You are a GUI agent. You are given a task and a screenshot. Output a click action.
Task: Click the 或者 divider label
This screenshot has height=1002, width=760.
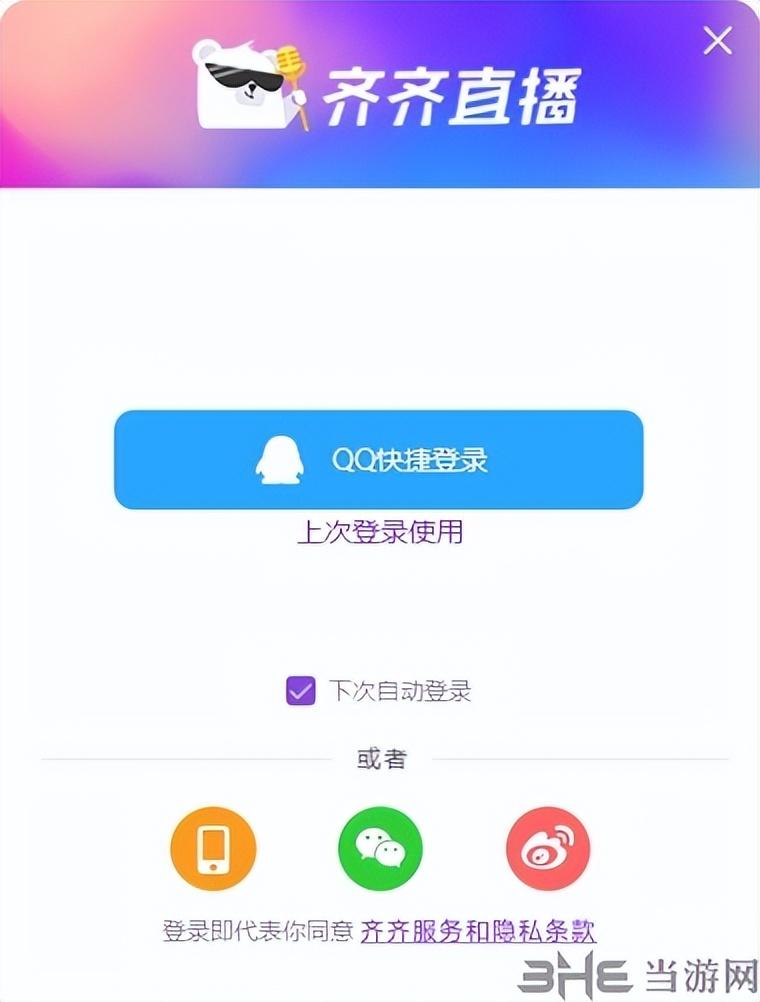point(380,757)
